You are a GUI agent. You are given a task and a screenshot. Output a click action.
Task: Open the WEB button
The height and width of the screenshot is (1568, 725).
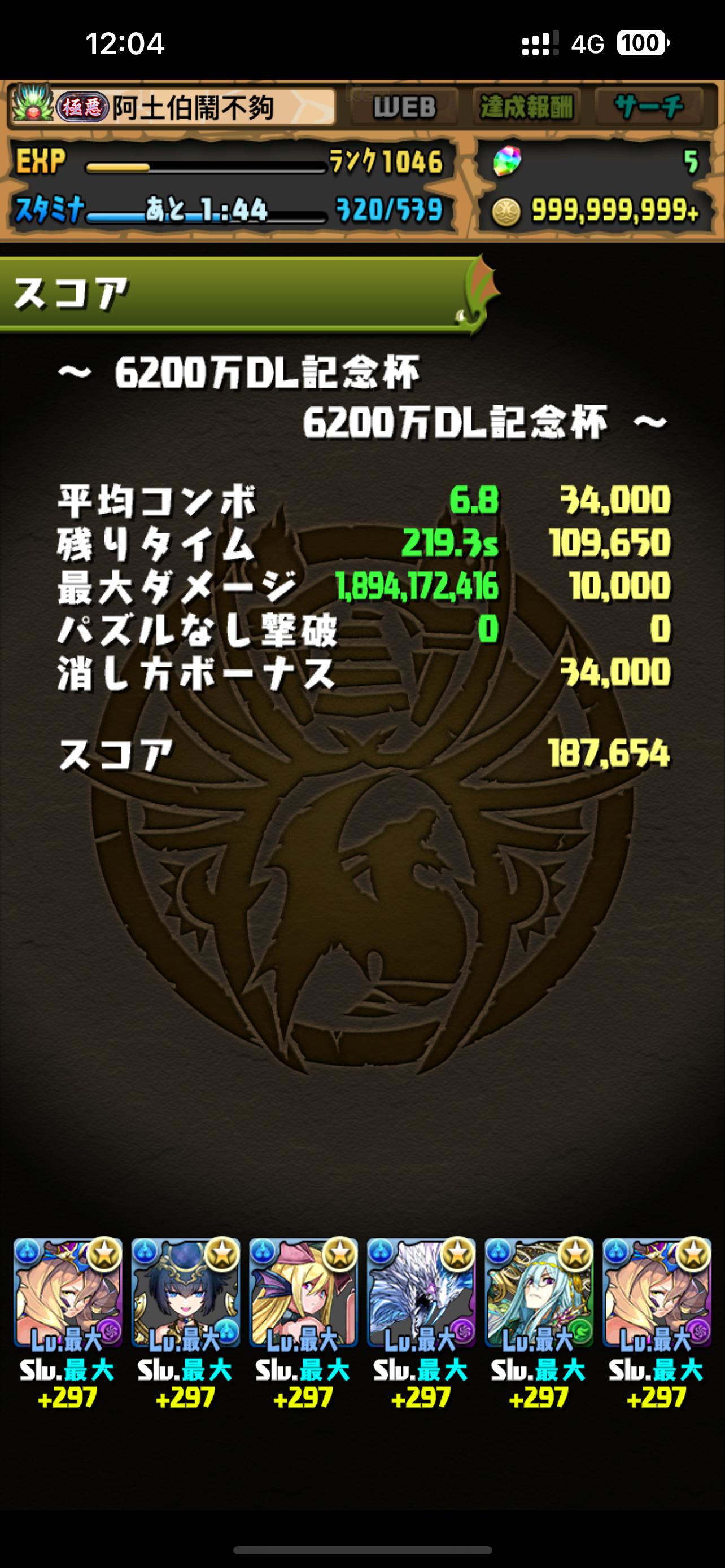click(404, 108)
